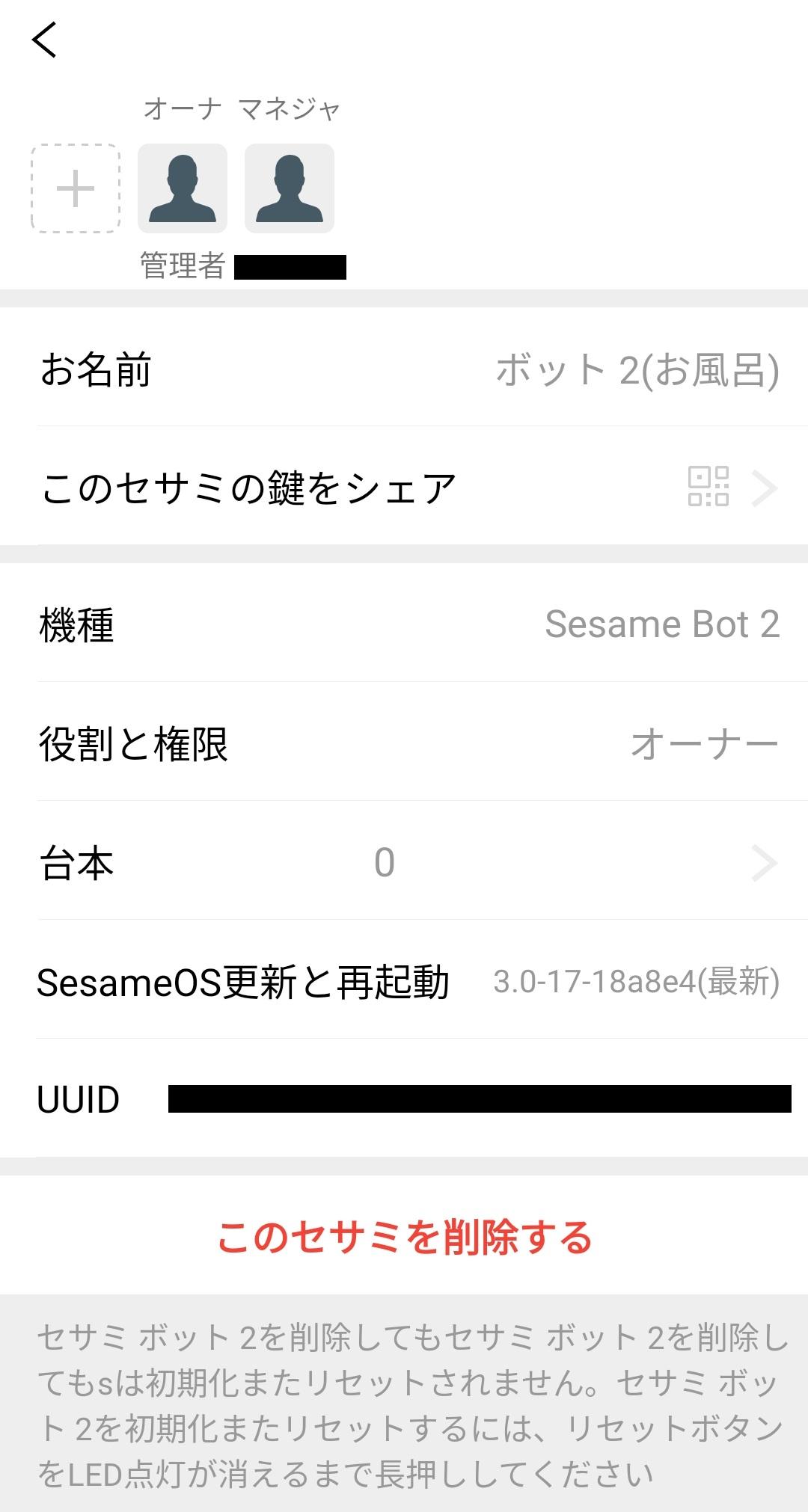808x1512 pixels.
Task: Add a new member with the plus box
Action: pos(76,188)
